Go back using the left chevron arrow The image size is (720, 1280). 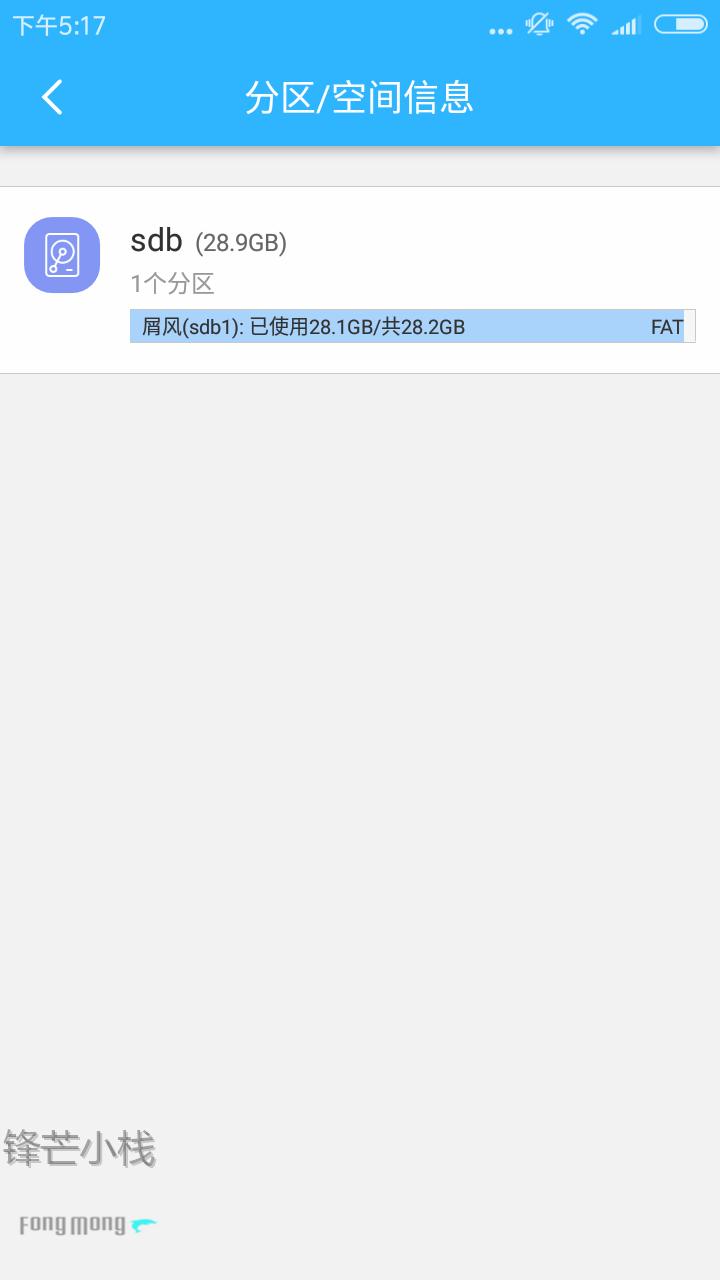[51, 98]
